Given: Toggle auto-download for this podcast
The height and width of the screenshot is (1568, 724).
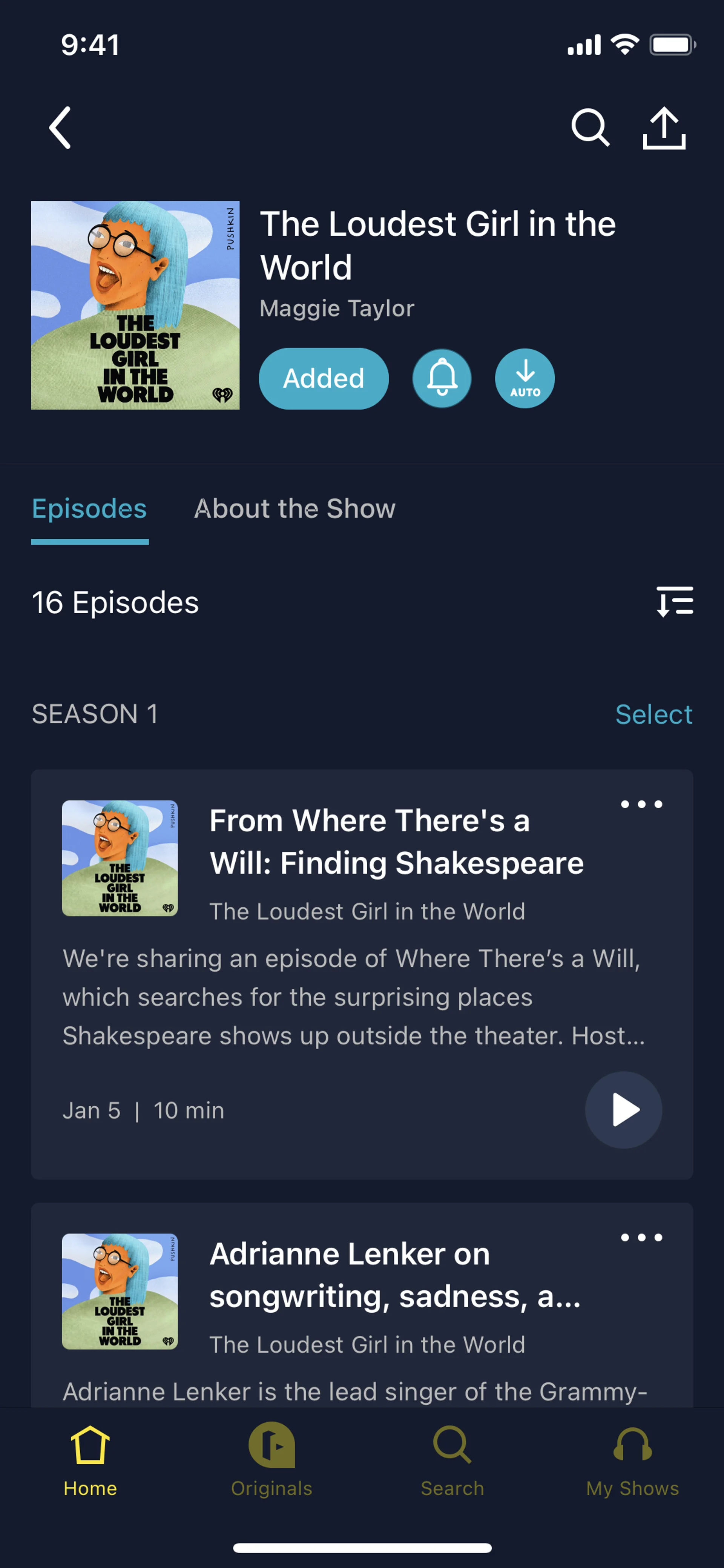Looking at the screenshot, I should [525, 379].
